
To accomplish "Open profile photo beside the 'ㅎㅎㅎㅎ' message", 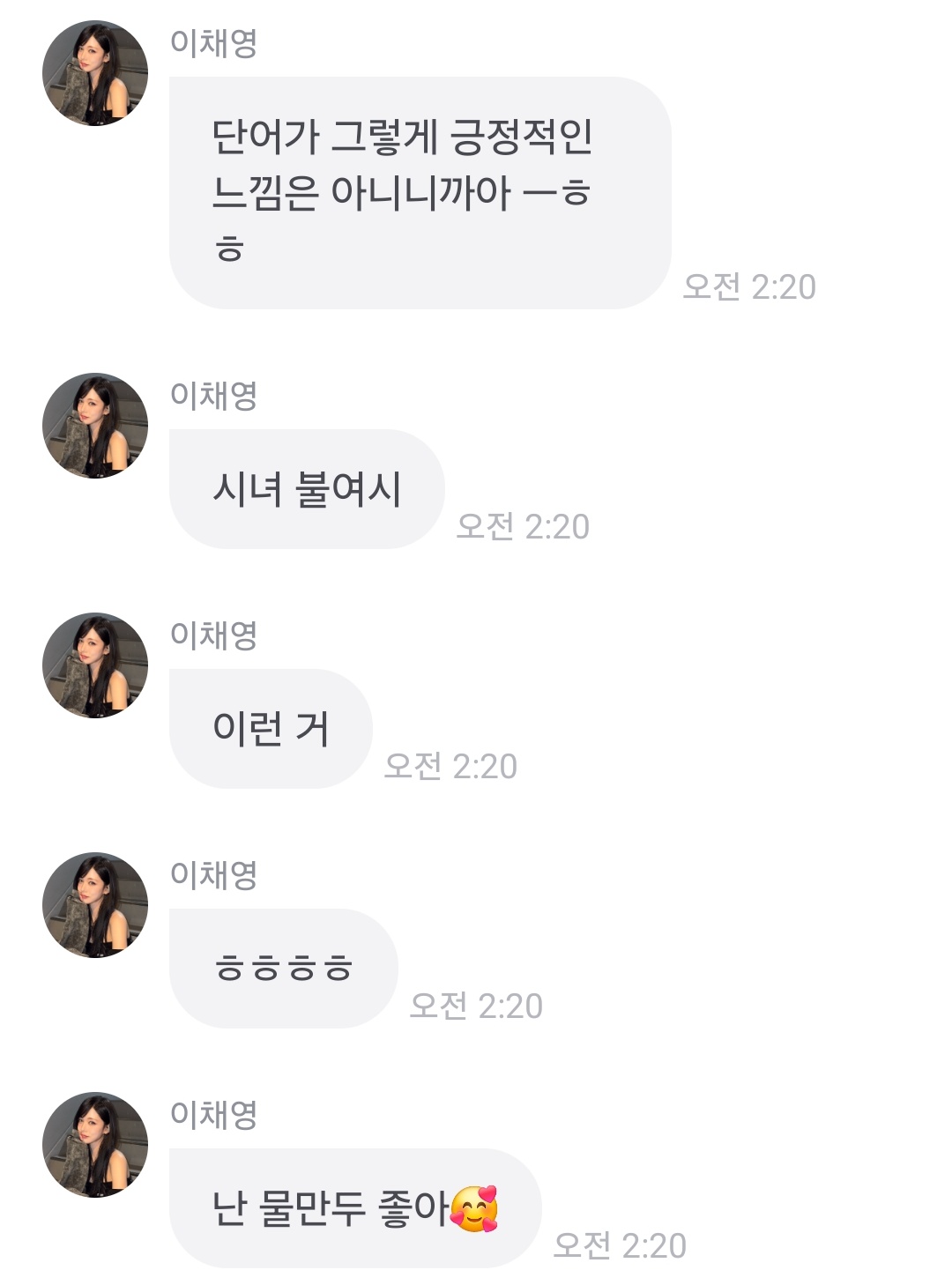I will point(95,905).
